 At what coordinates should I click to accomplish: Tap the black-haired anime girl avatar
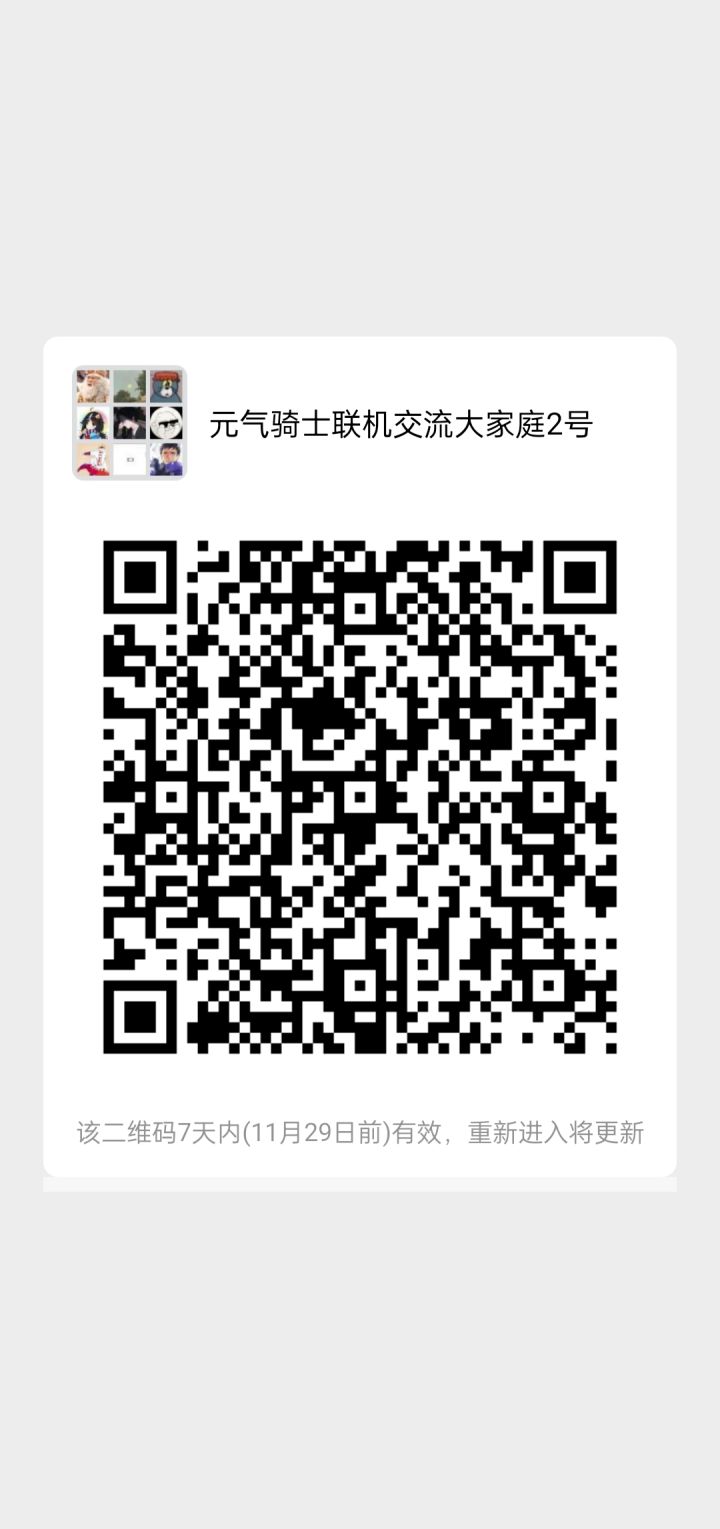[93, 422]
